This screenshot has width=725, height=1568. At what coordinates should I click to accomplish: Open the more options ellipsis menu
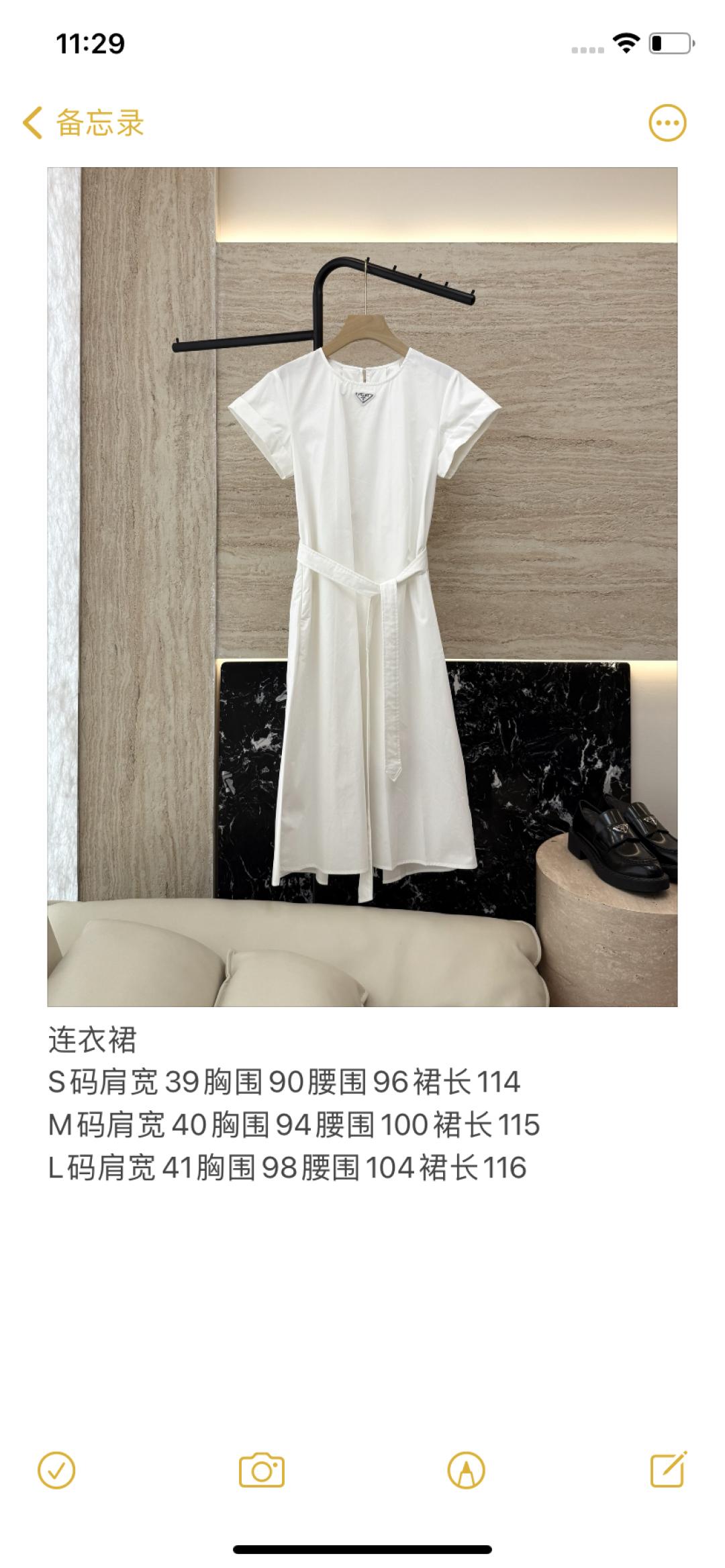[667, 123]
